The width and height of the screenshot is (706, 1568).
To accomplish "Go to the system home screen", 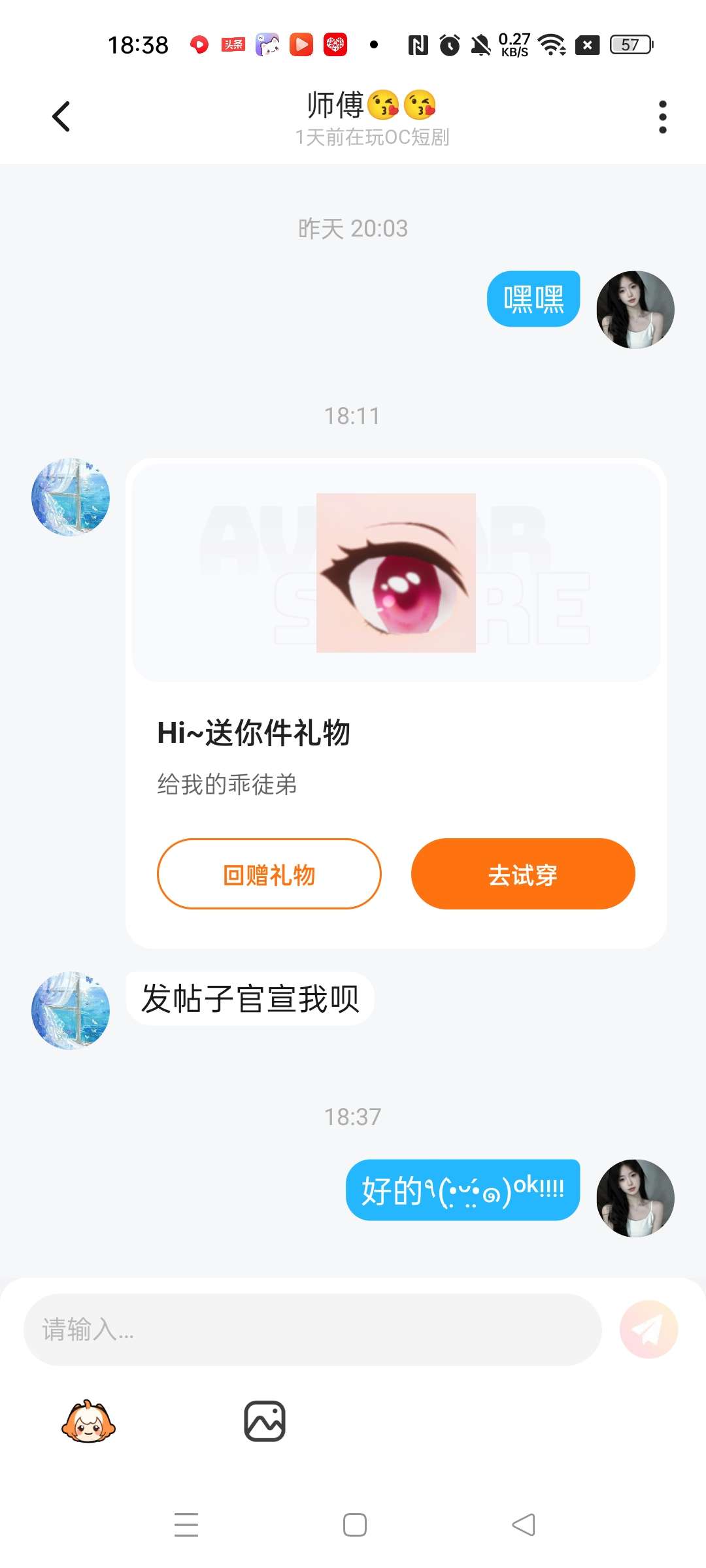I will pos(354,1525).
